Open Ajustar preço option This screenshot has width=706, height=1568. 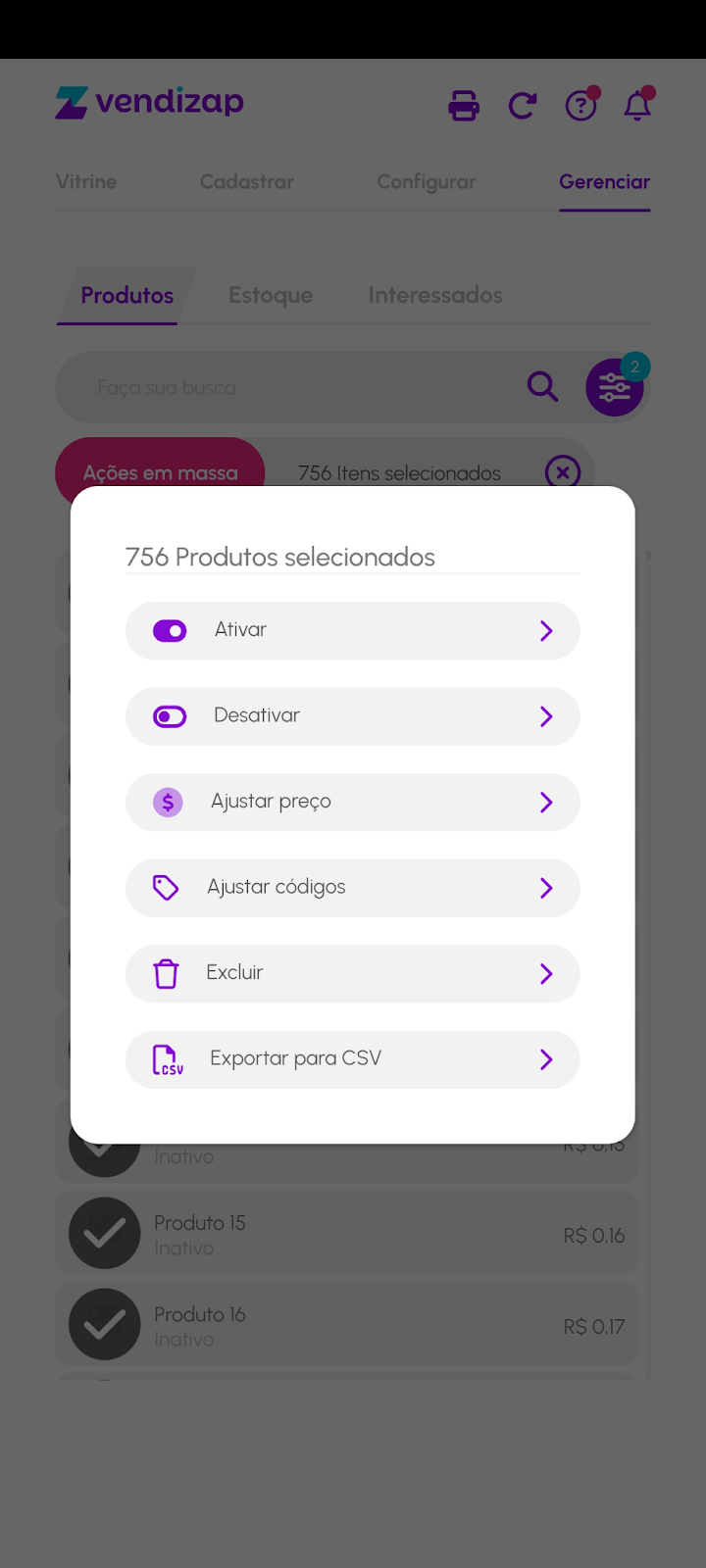click(352, 803)
